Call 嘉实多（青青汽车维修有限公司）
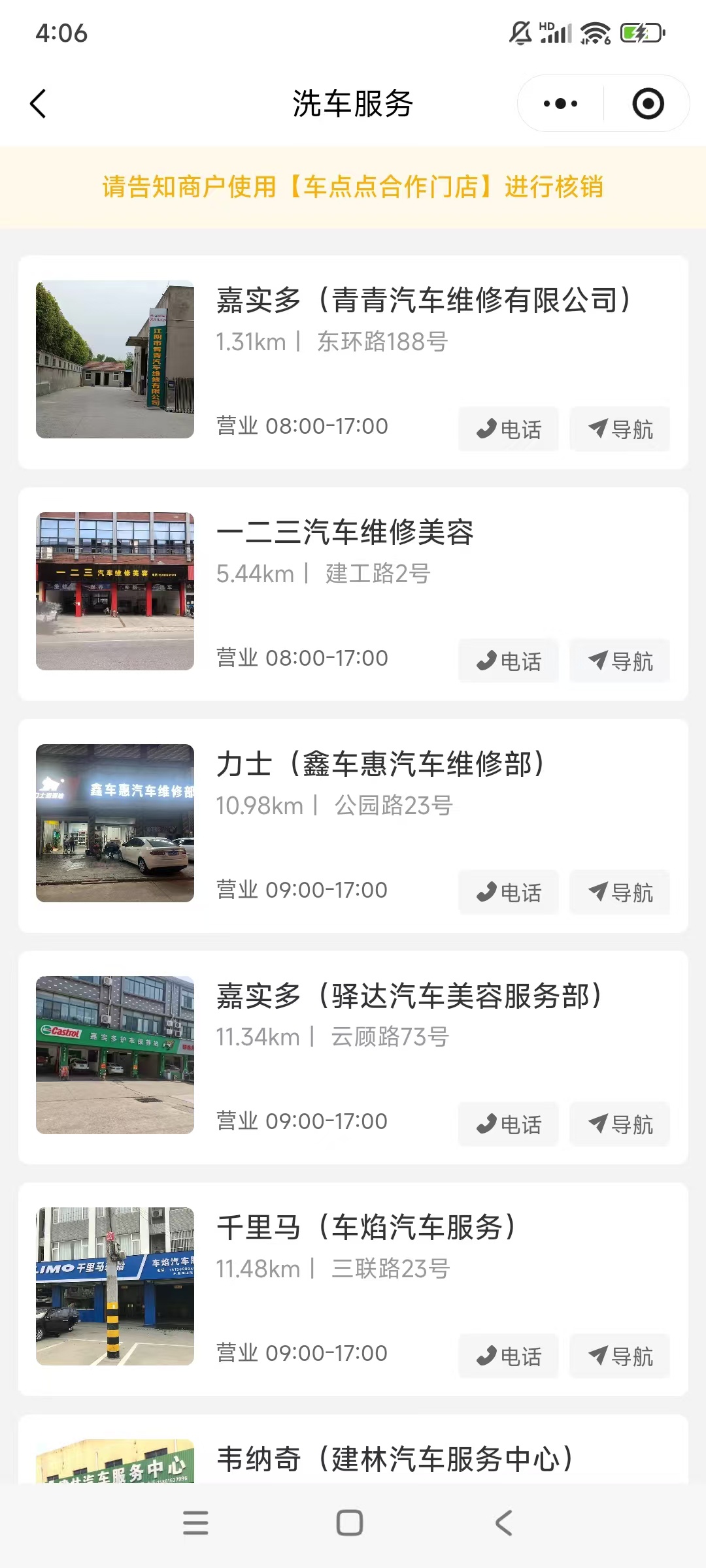The image size is (706, 1568). [x=509, y=429]
